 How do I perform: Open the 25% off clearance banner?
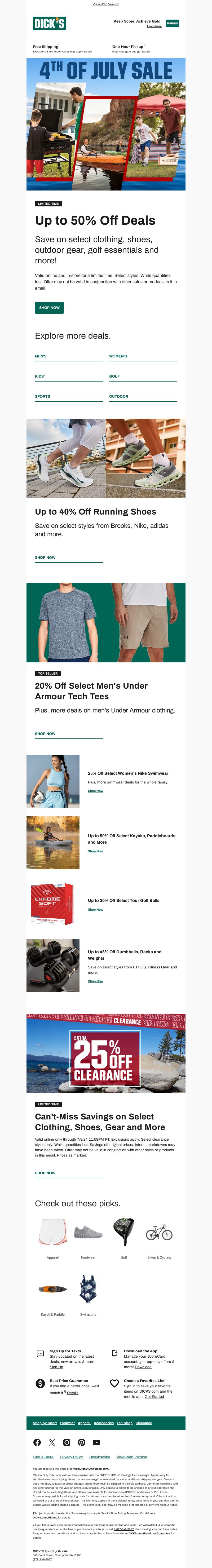coord(106,1053)
